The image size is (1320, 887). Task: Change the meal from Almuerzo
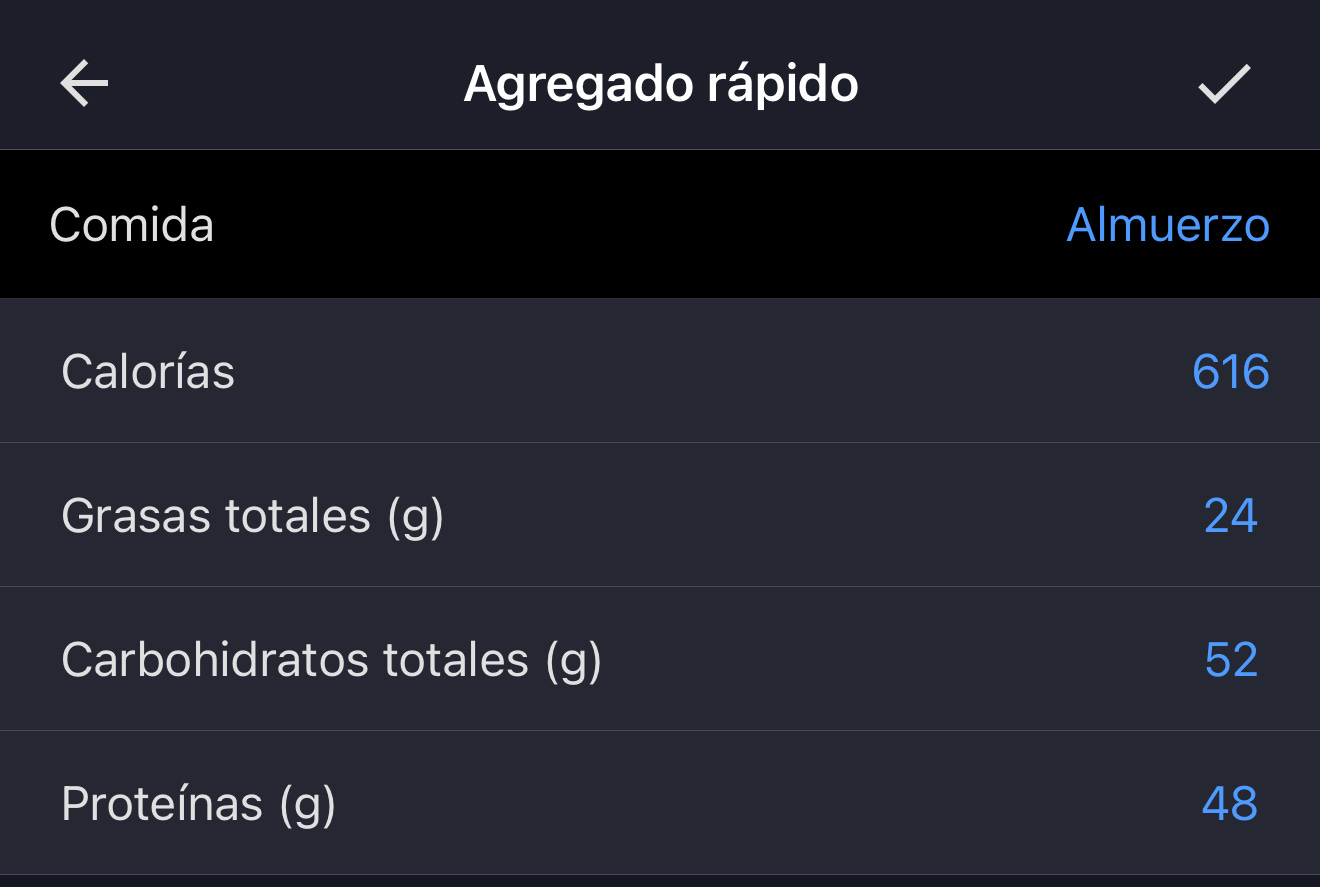(x=1167, y=225)
